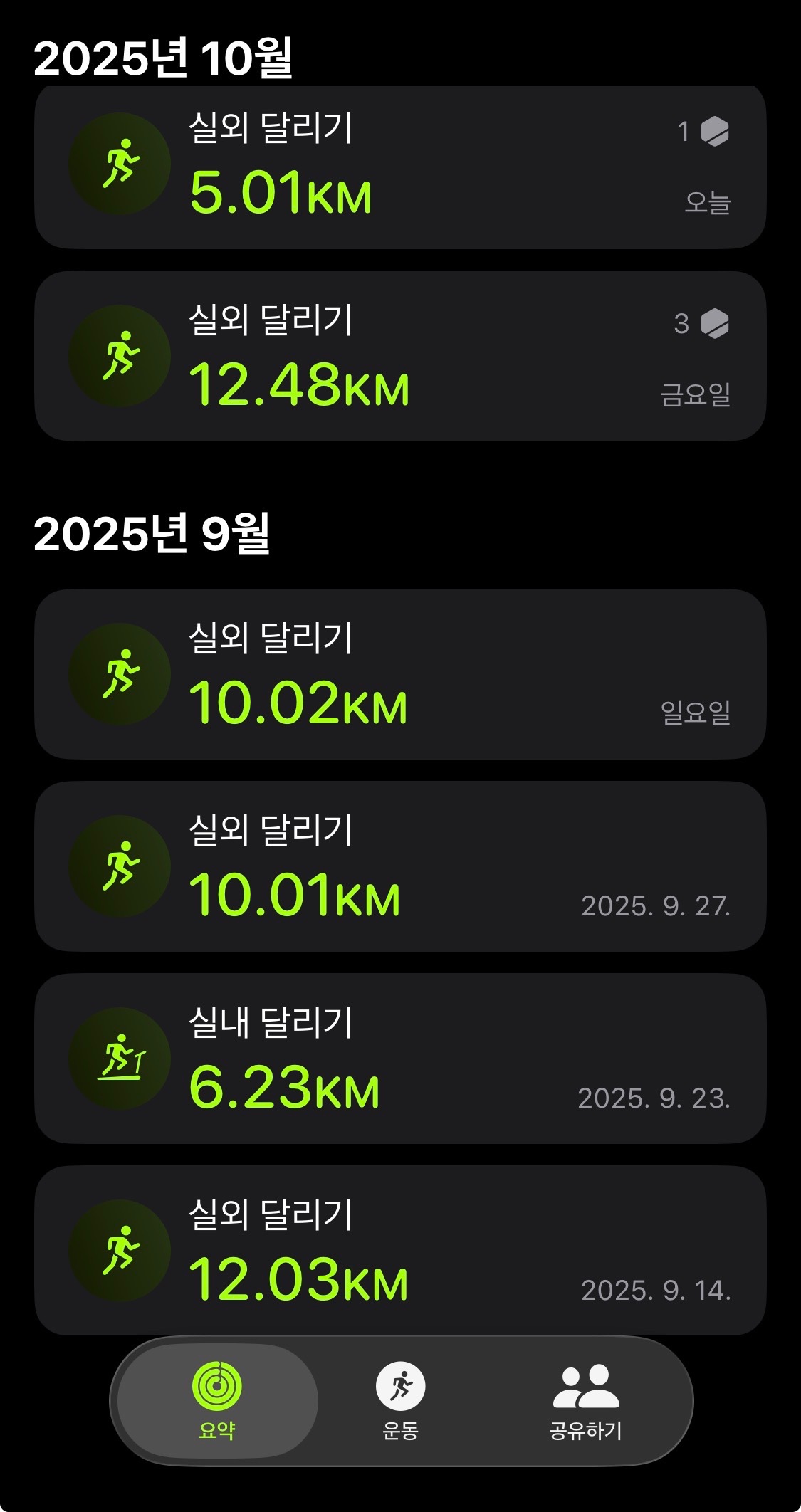801x1512 pixels.
Task: Switch to the 운동 tab
Action: pyautogui.click(x=400, y=1400)
